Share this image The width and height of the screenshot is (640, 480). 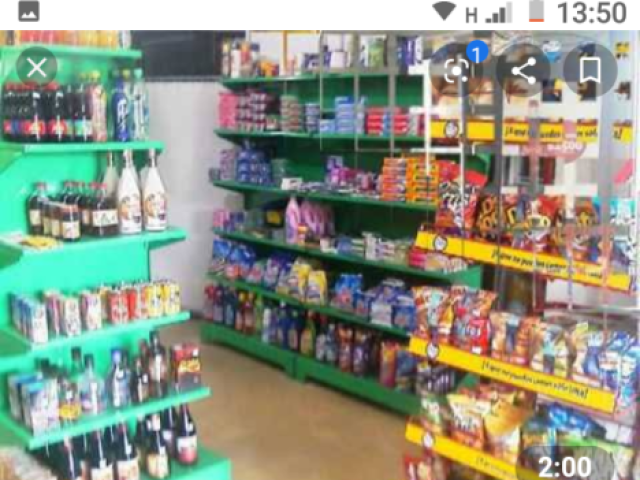click(524, 70)
